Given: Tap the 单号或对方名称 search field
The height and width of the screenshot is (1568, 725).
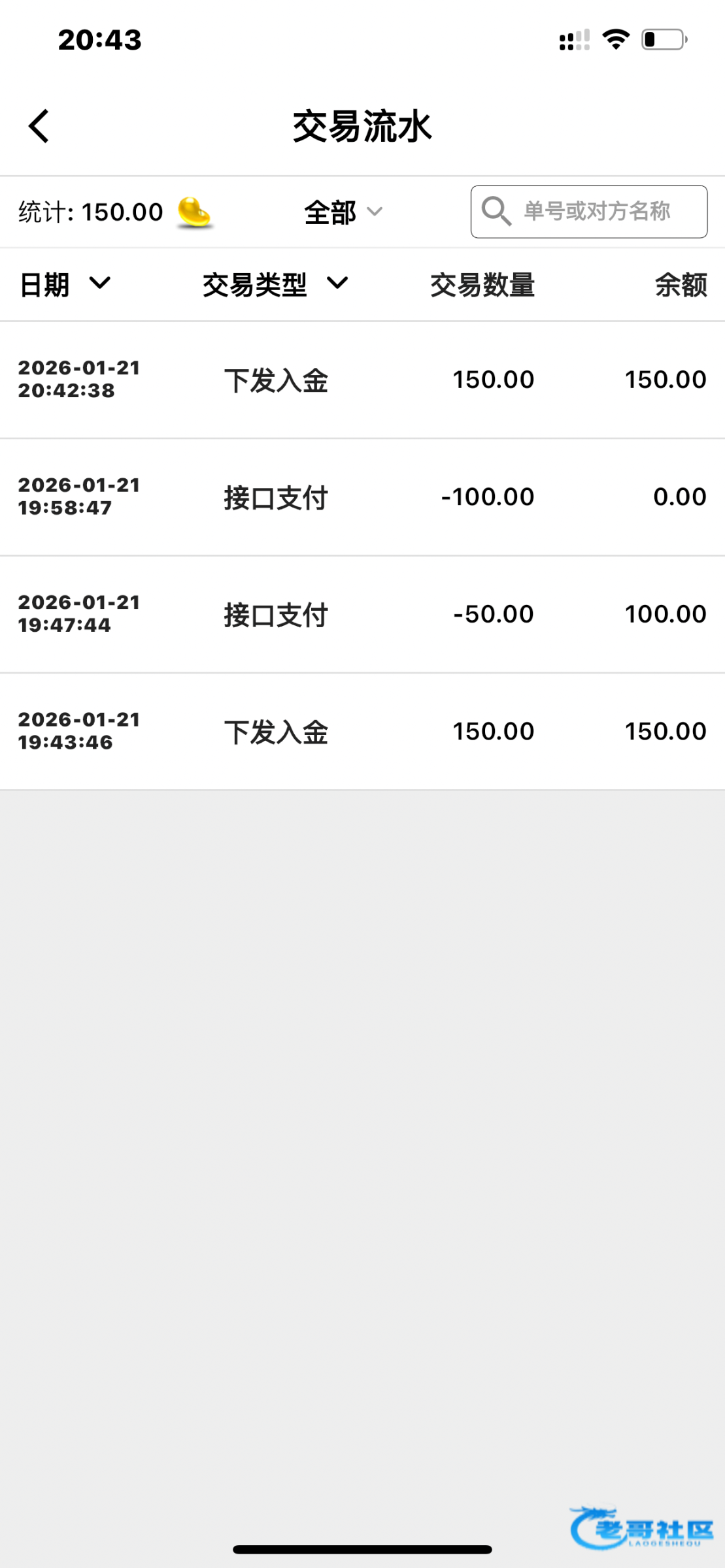Looking at the screenshot, I should [x=595, y=212].
